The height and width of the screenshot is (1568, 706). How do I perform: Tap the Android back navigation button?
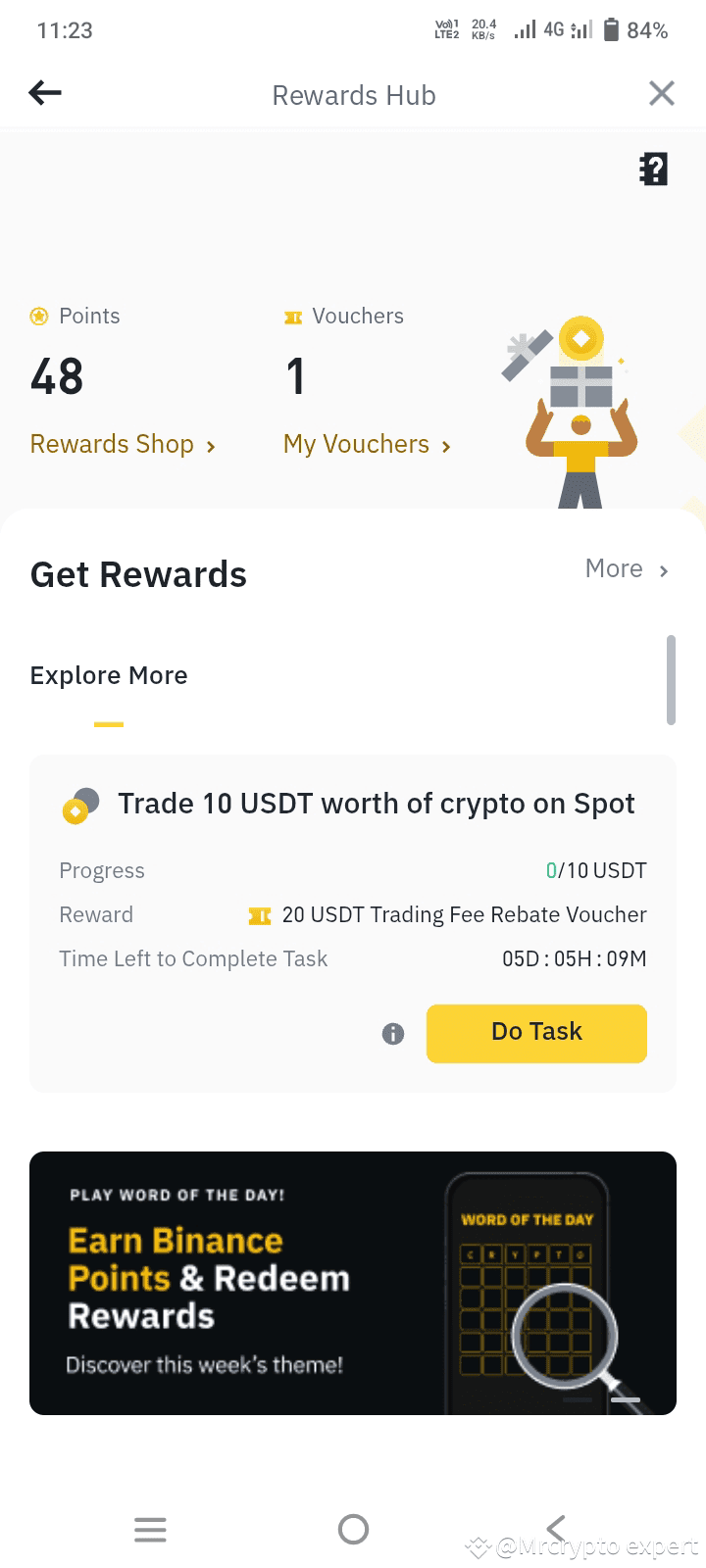coord(555,1529)
